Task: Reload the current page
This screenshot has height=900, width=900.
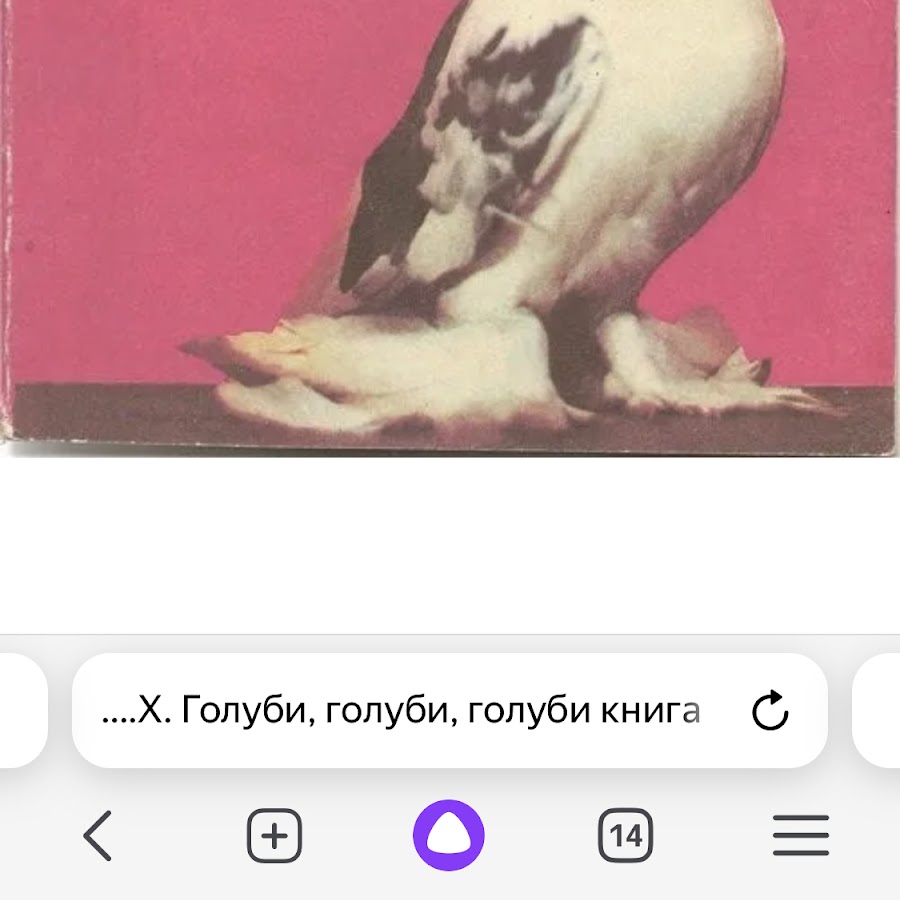Action: point(770,712)
